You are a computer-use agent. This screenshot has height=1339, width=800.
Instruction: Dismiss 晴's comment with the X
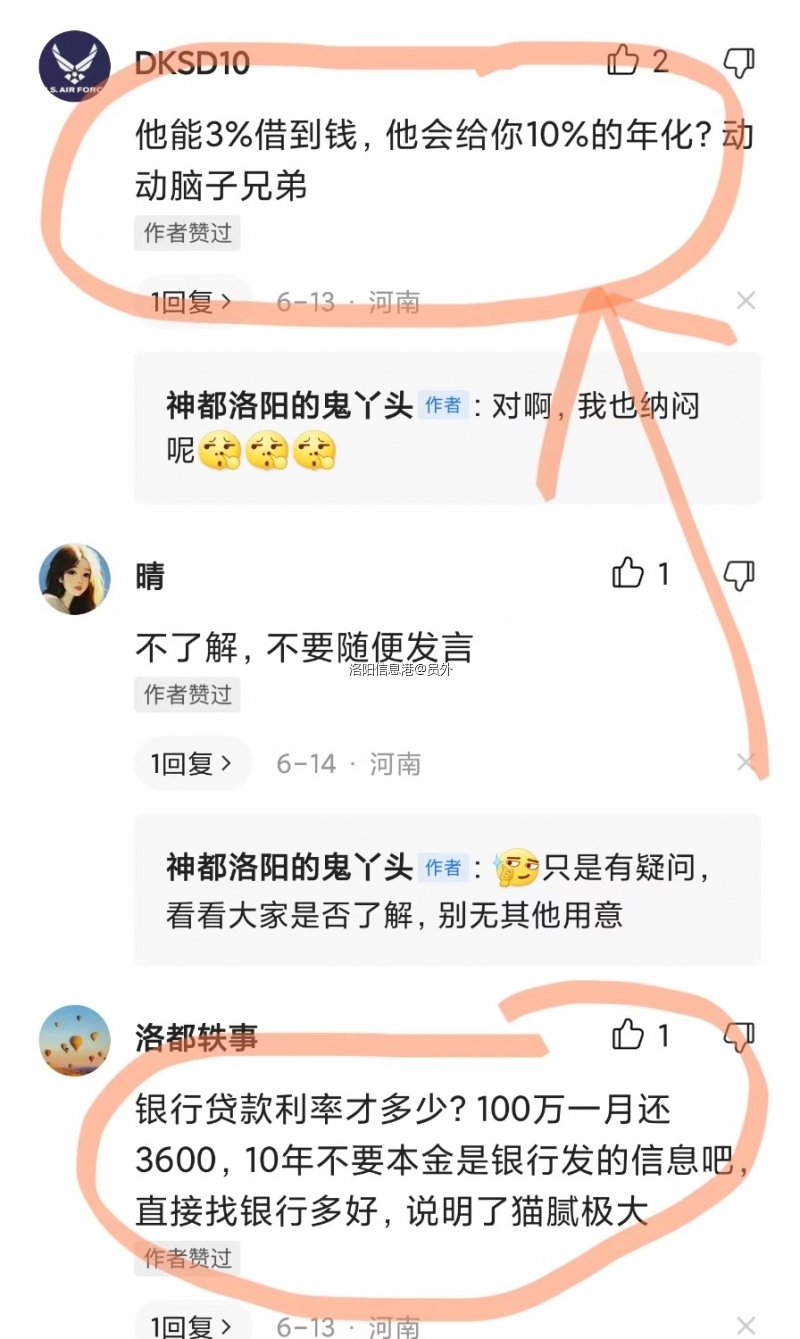coord(745,763)
